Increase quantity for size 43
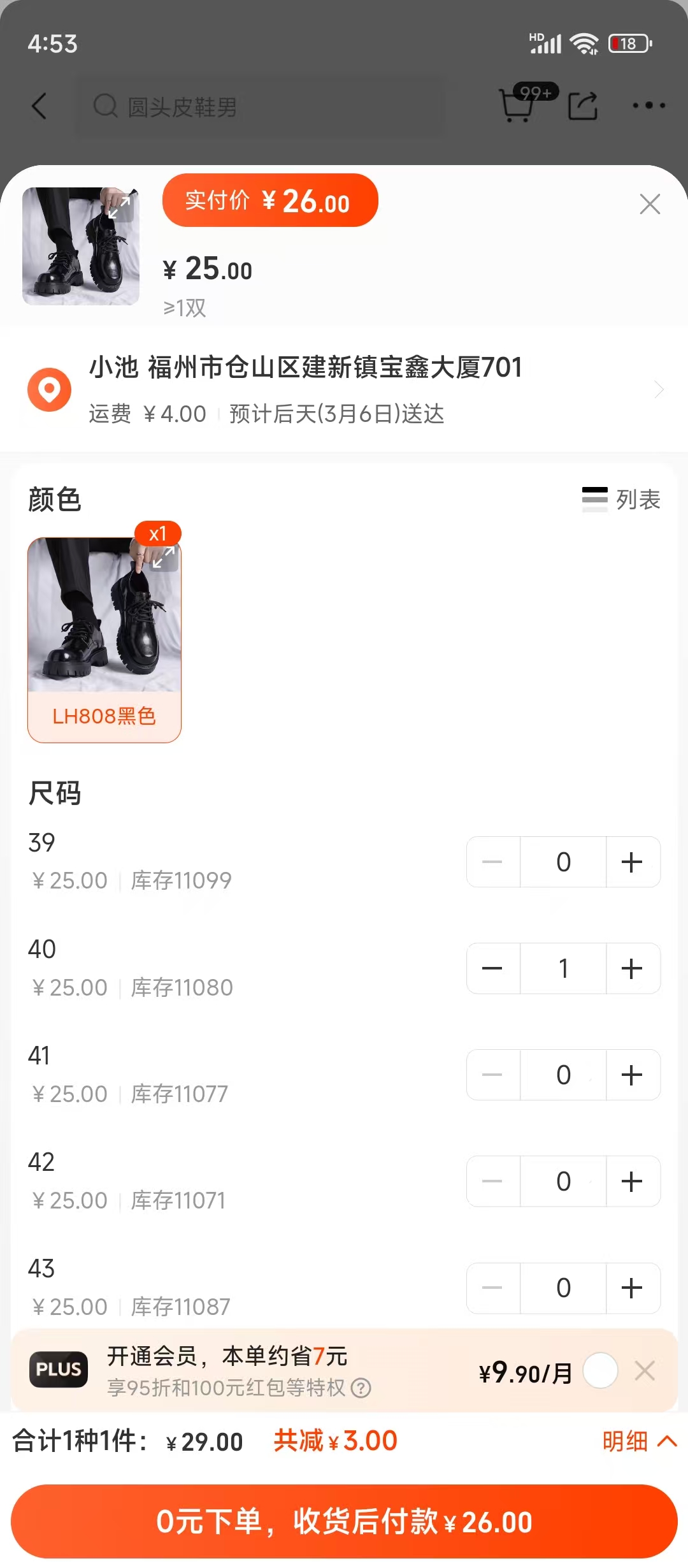Image resolution: width=688 pixels, height=1568 pixels. 632,1288
